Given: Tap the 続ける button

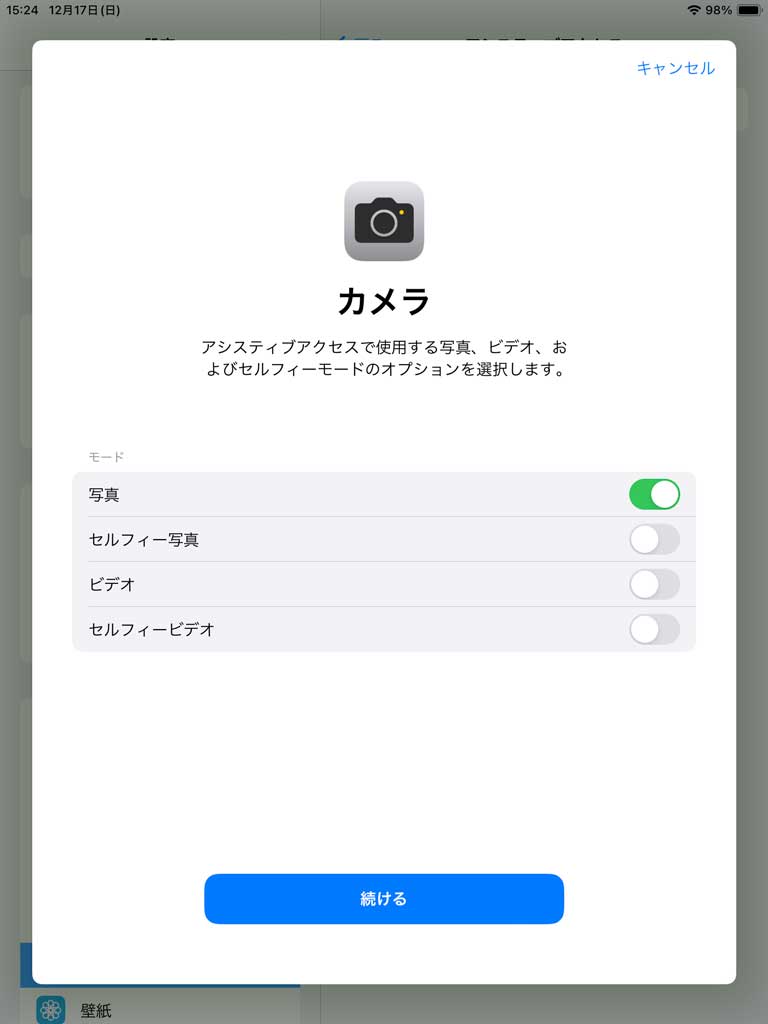Looking at the screenshot, I should click(x=384, y=898).
